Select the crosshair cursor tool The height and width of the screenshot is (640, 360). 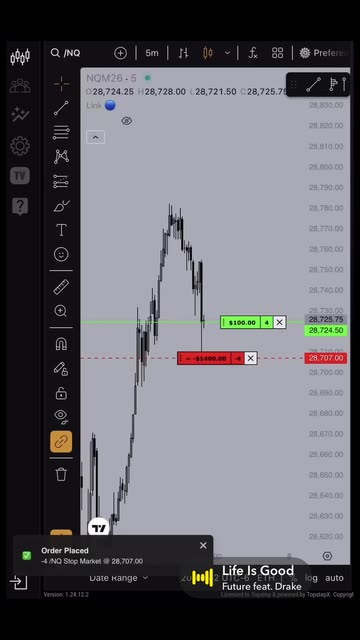(x=61, y=84)
